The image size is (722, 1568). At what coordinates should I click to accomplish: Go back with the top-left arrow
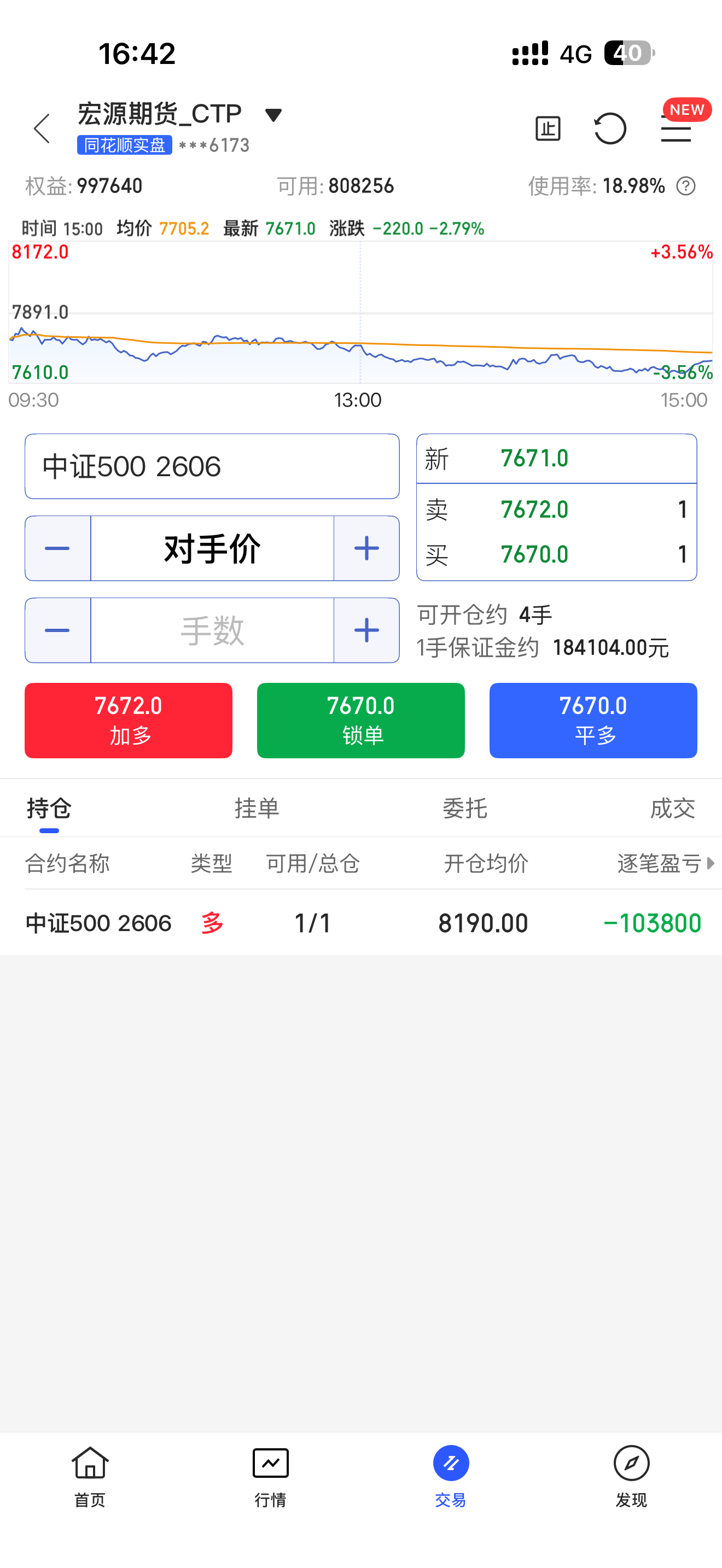pyautogui.click(x=42, y=128)
